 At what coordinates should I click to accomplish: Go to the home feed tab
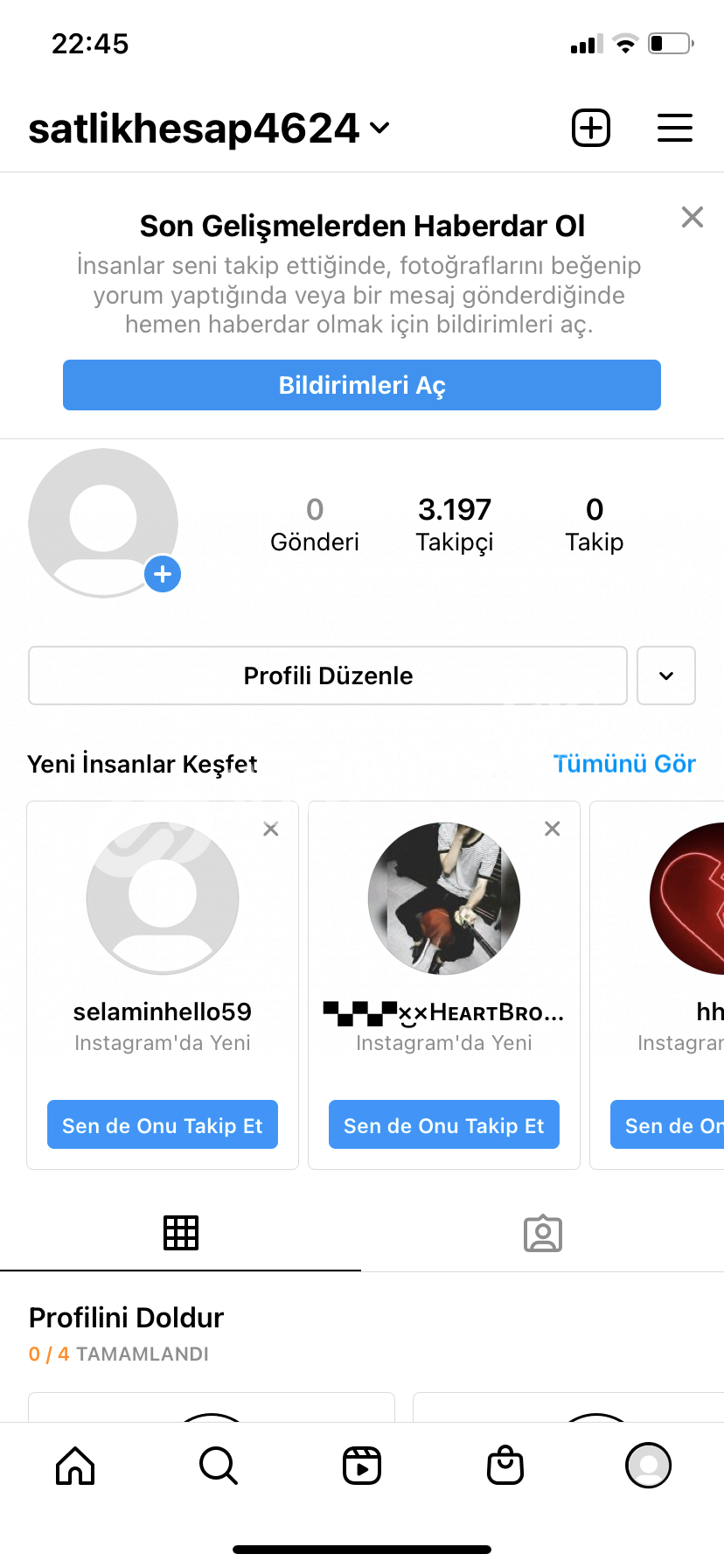point(75,1465)
